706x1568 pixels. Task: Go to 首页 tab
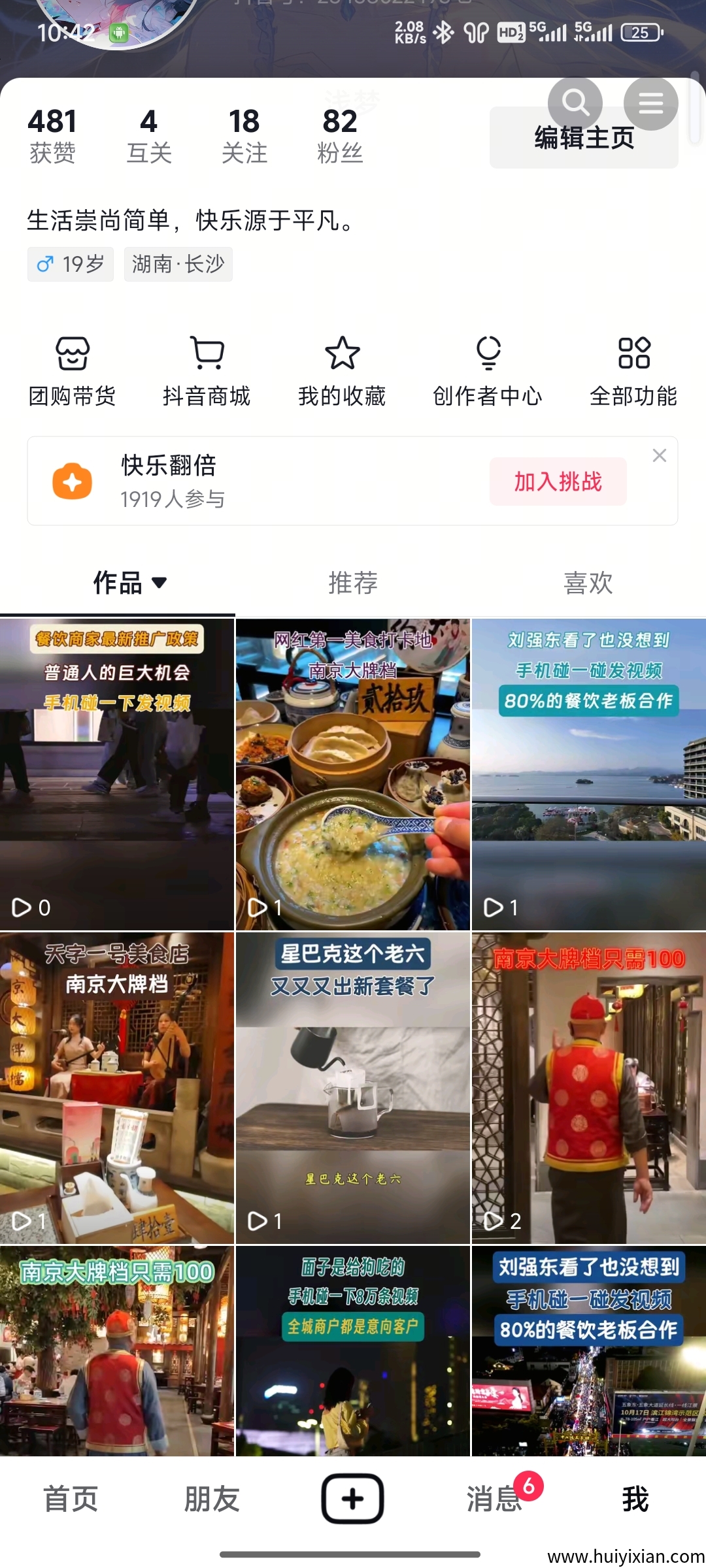click(x=71, y=1499)
